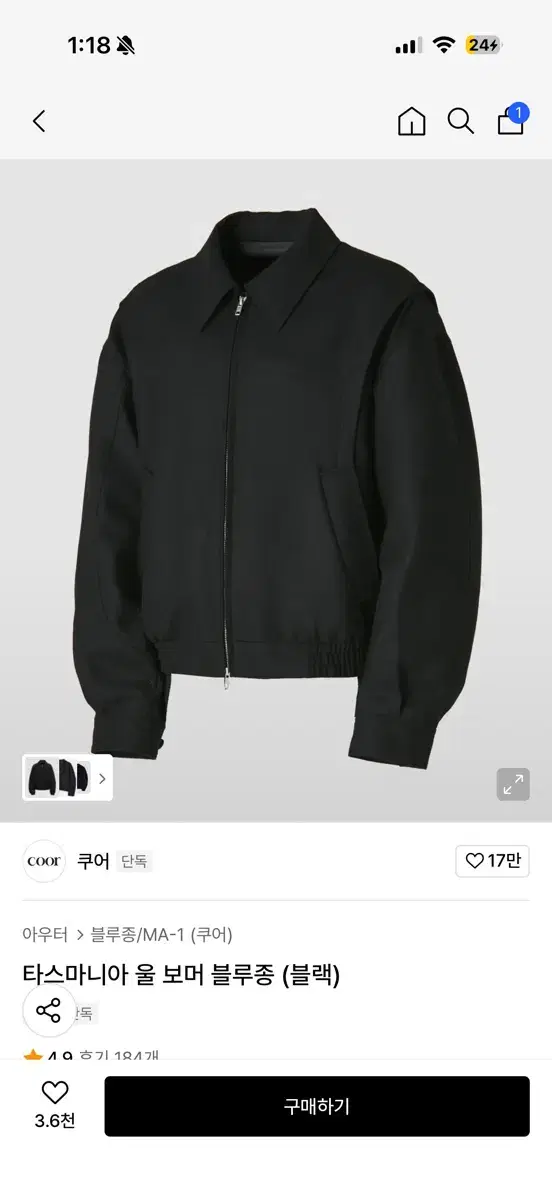The height and width of the screenshot is (1200, 552).
Task: Expand the product image to fullscreen
Action: 513,784
